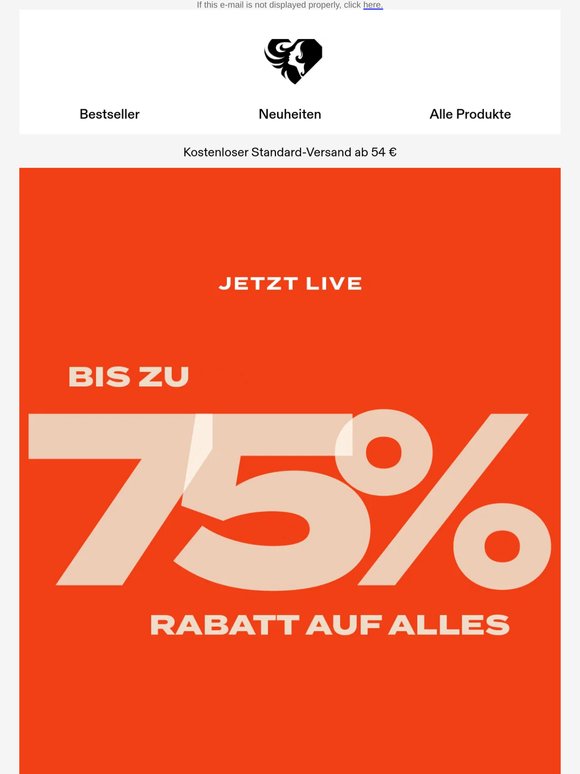The image size is (580, 774).
Task: Go to Neuheiten
Action: 290,114
